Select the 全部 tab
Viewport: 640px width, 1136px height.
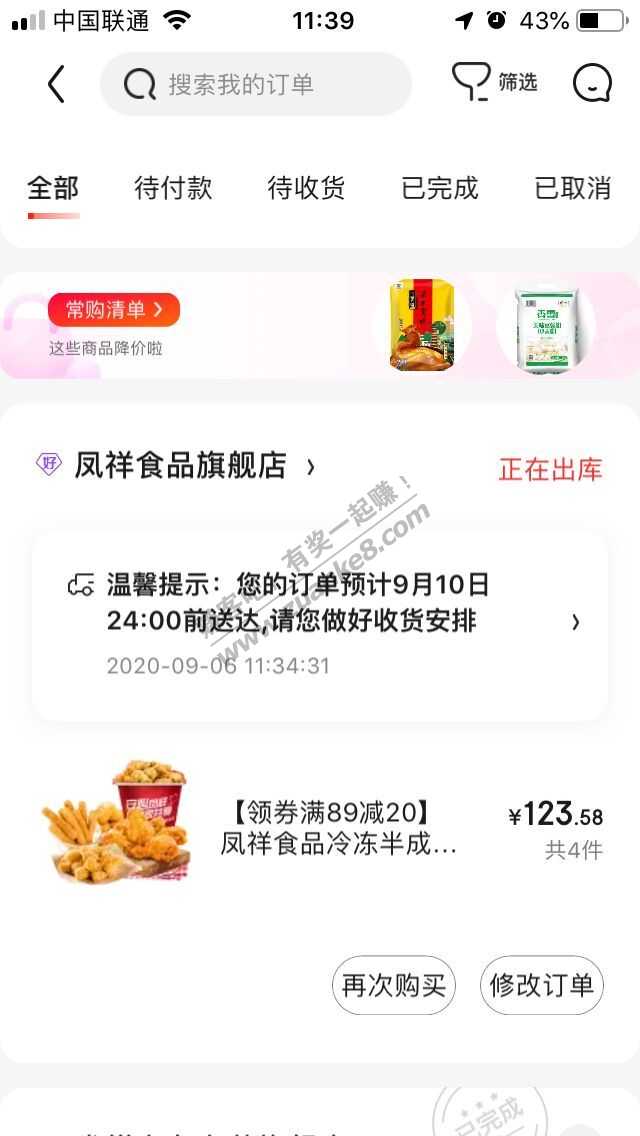coord(53,188)
